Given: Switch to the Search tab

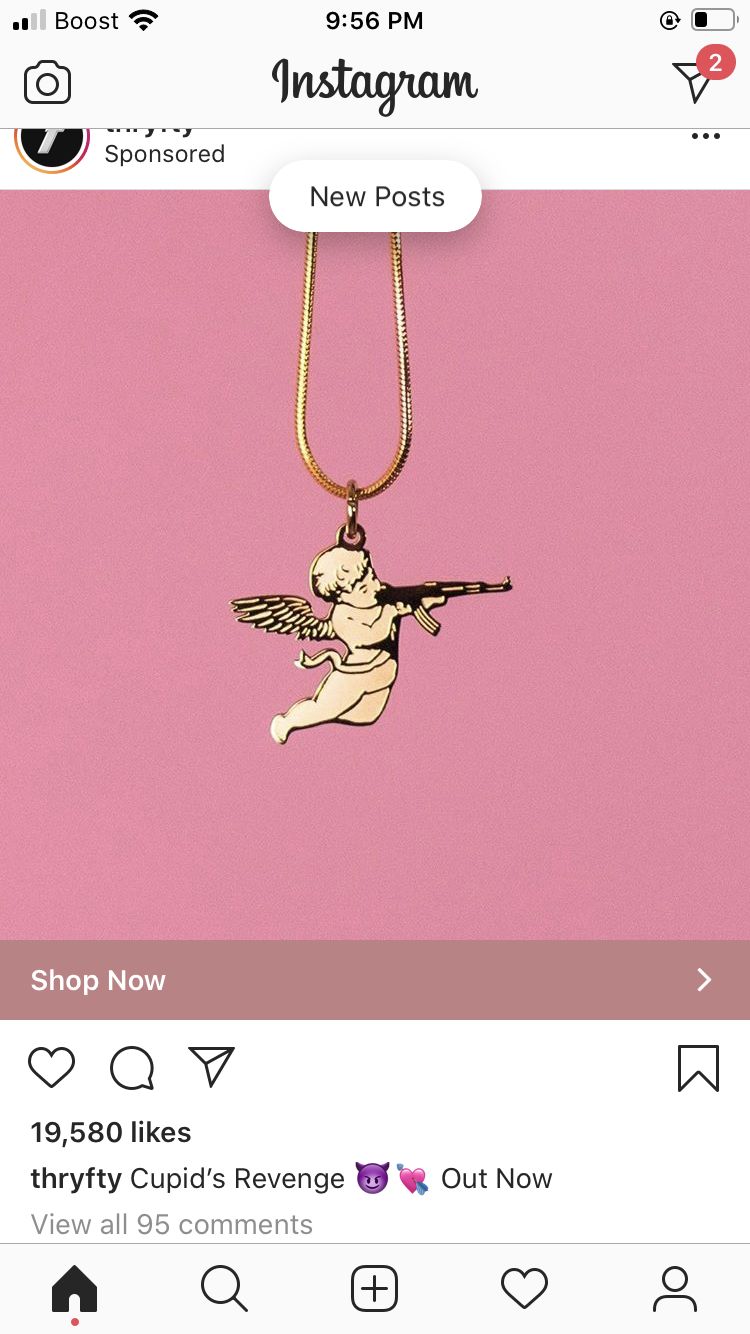Looking at the screenshot, I should pyautogui.click(x=224, y=1288).
